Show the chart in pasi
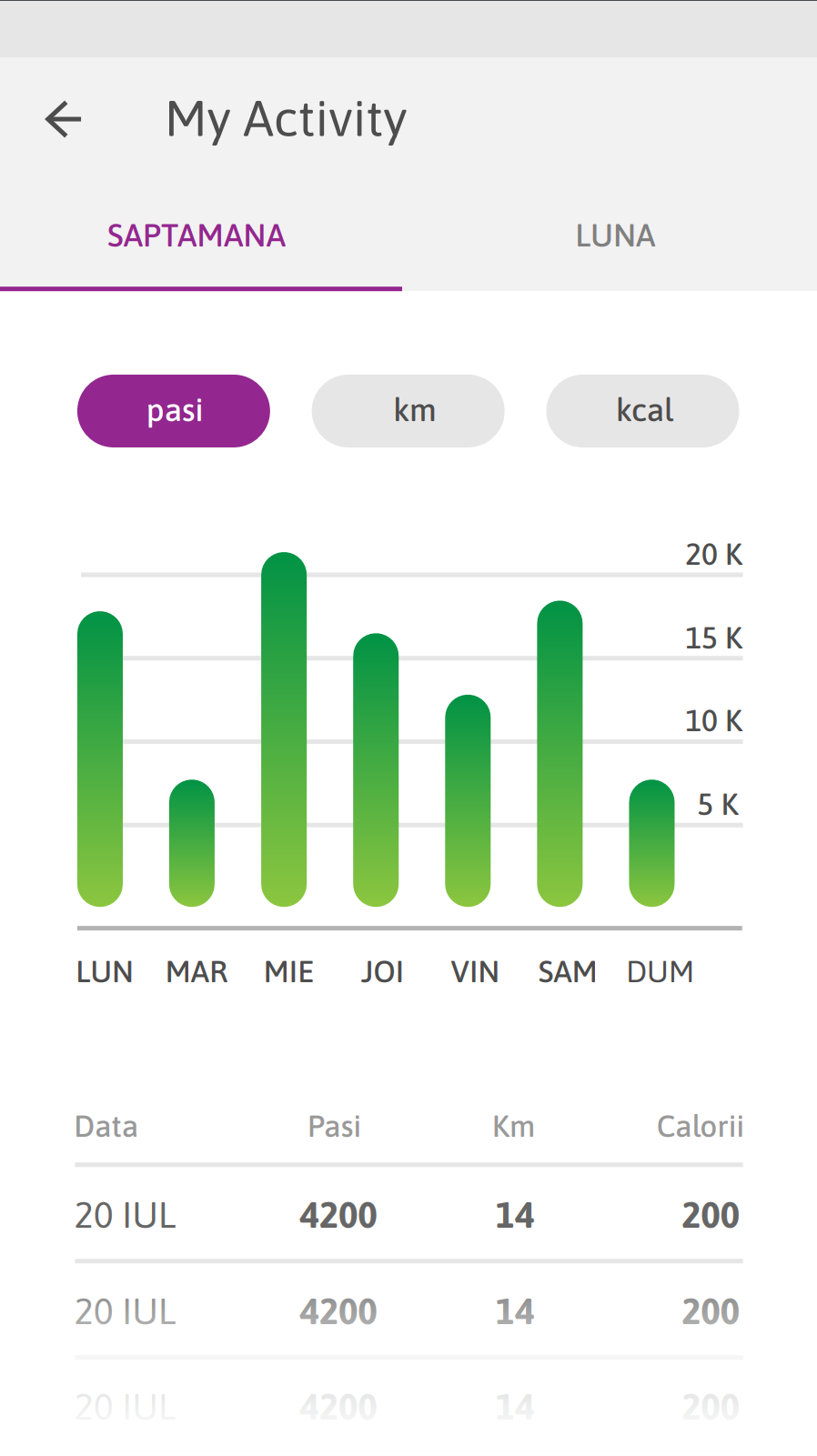The width and height of the screenshot is (817, 1456). pos(174,411)
